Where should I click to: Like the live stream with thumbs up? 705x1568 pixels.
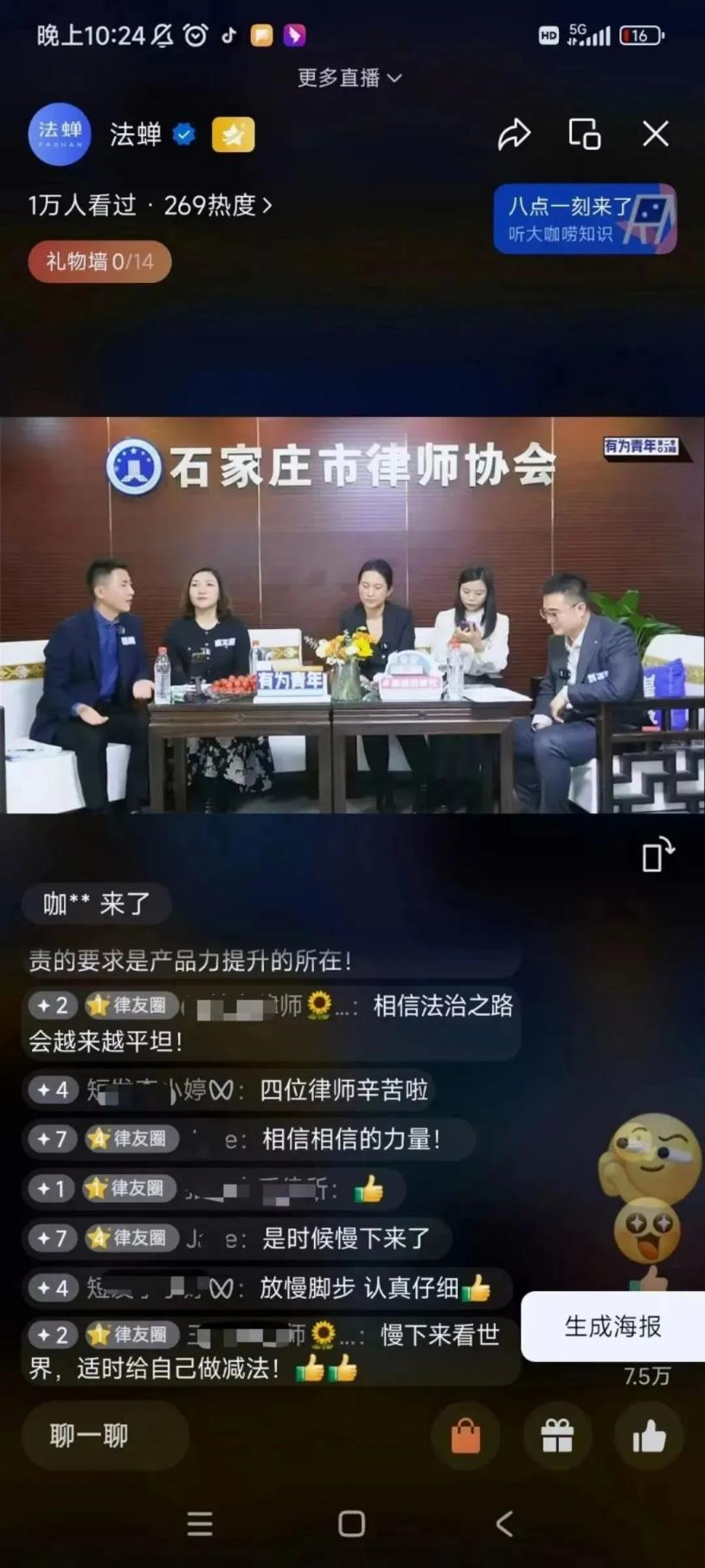(649, 1436)
